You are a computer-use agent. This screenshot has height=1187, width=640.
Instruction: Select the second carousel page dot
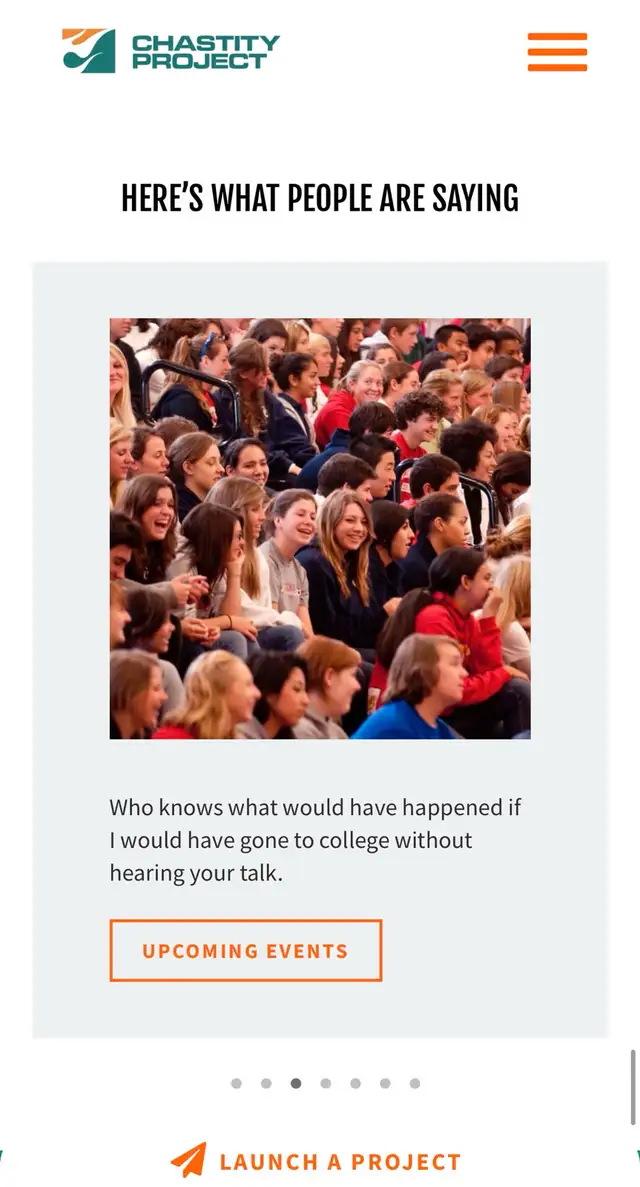click(266, 1083)
